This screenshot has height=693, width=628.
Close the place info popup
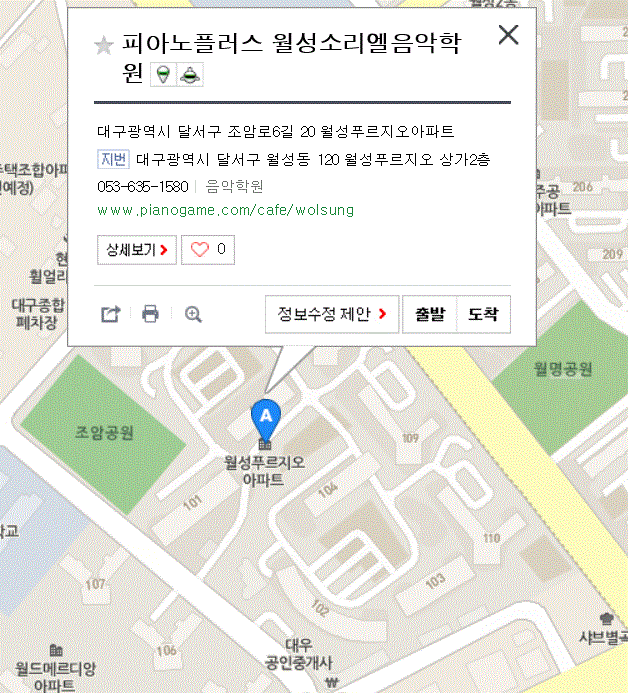[x=508, y=35]
